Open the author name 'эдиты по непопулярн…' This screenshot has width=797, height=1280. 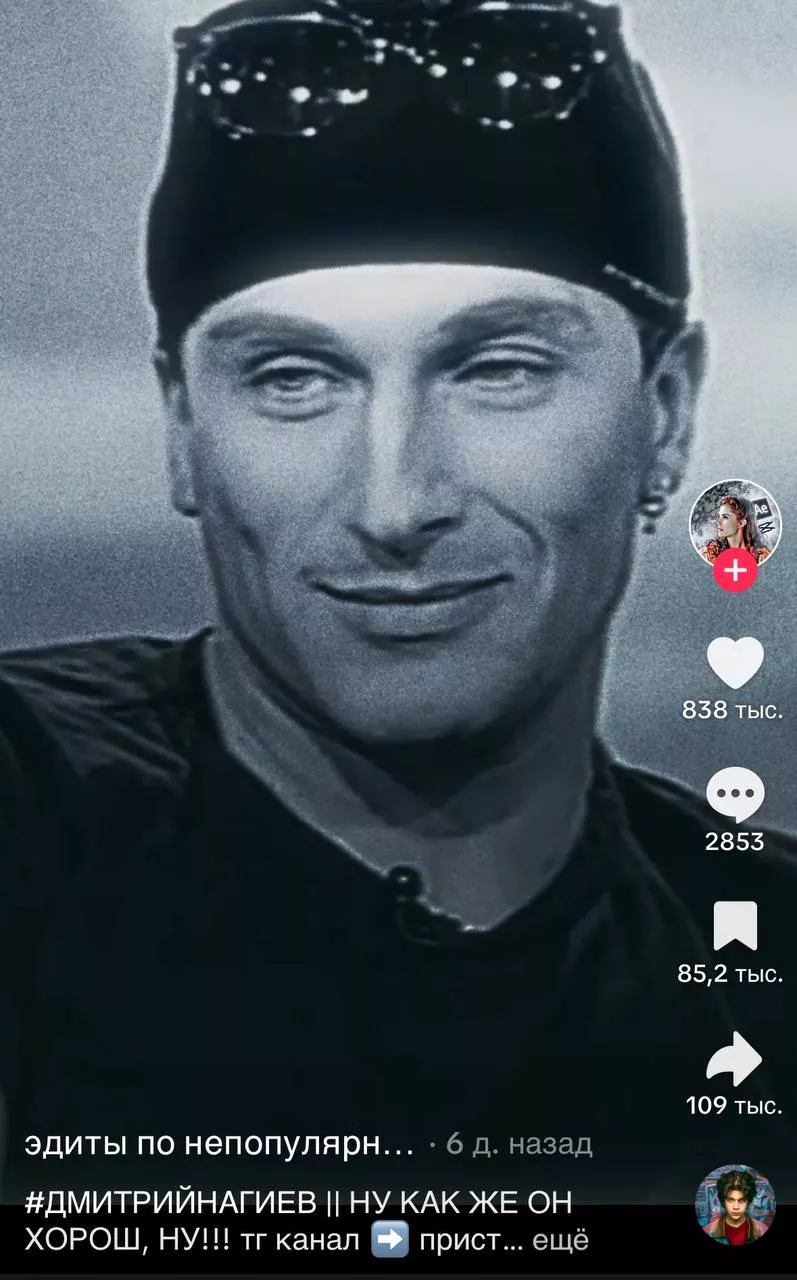[x=219, y=1144]
